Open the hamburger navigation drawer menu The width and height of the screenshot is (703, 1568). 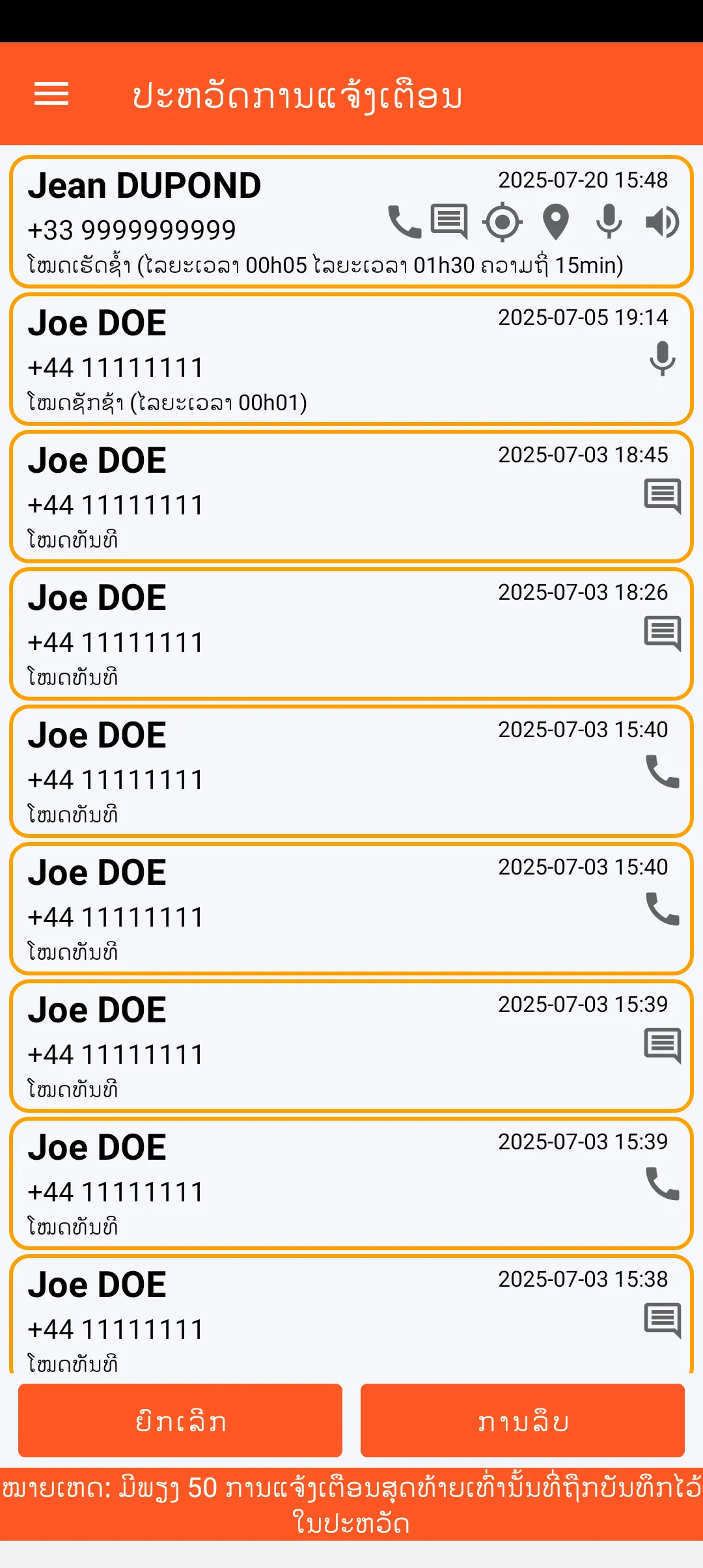tap(51, 94)
